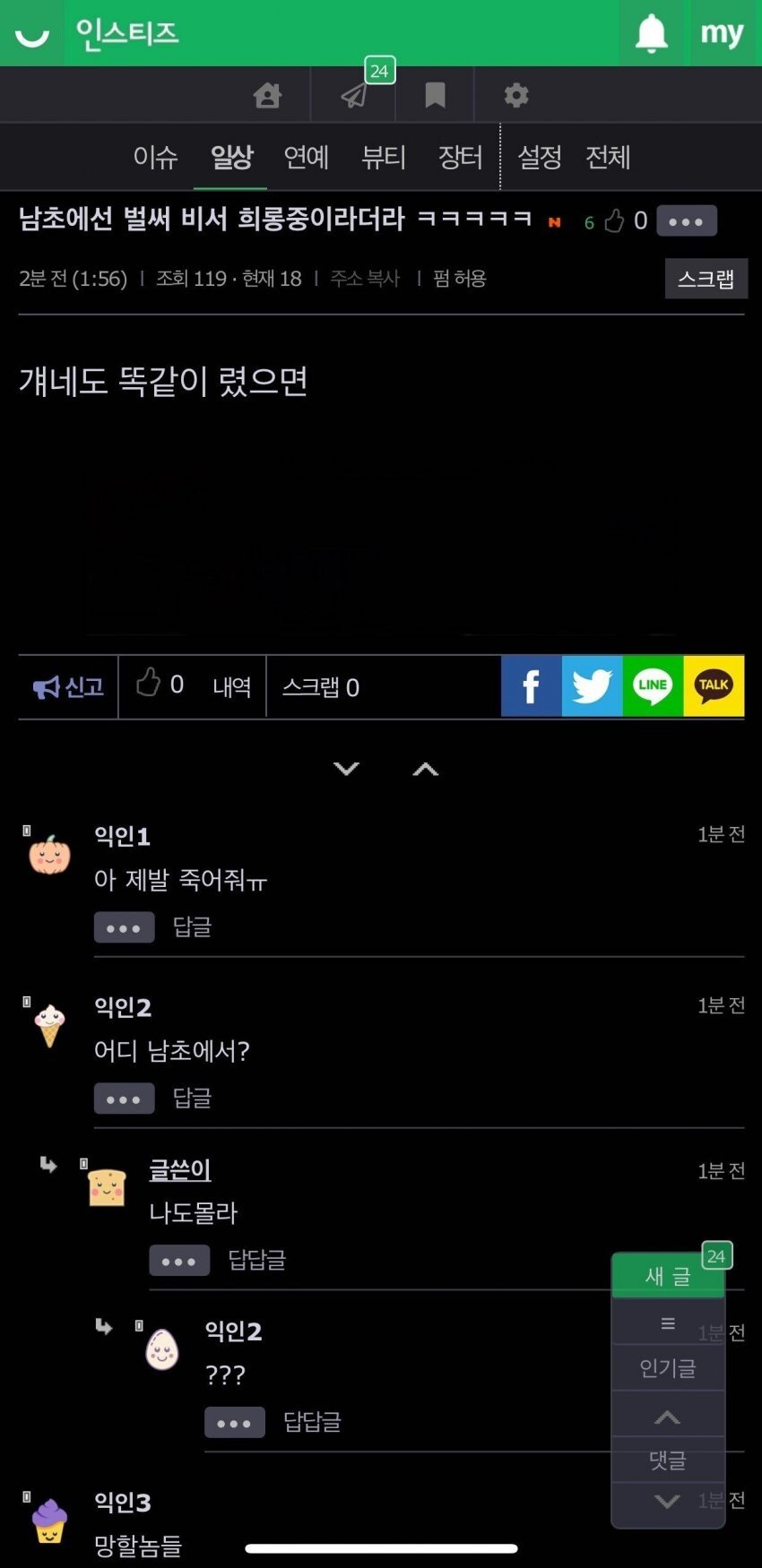
Task: Open the bookmark icon in toolbar
Action: point(435,95)
